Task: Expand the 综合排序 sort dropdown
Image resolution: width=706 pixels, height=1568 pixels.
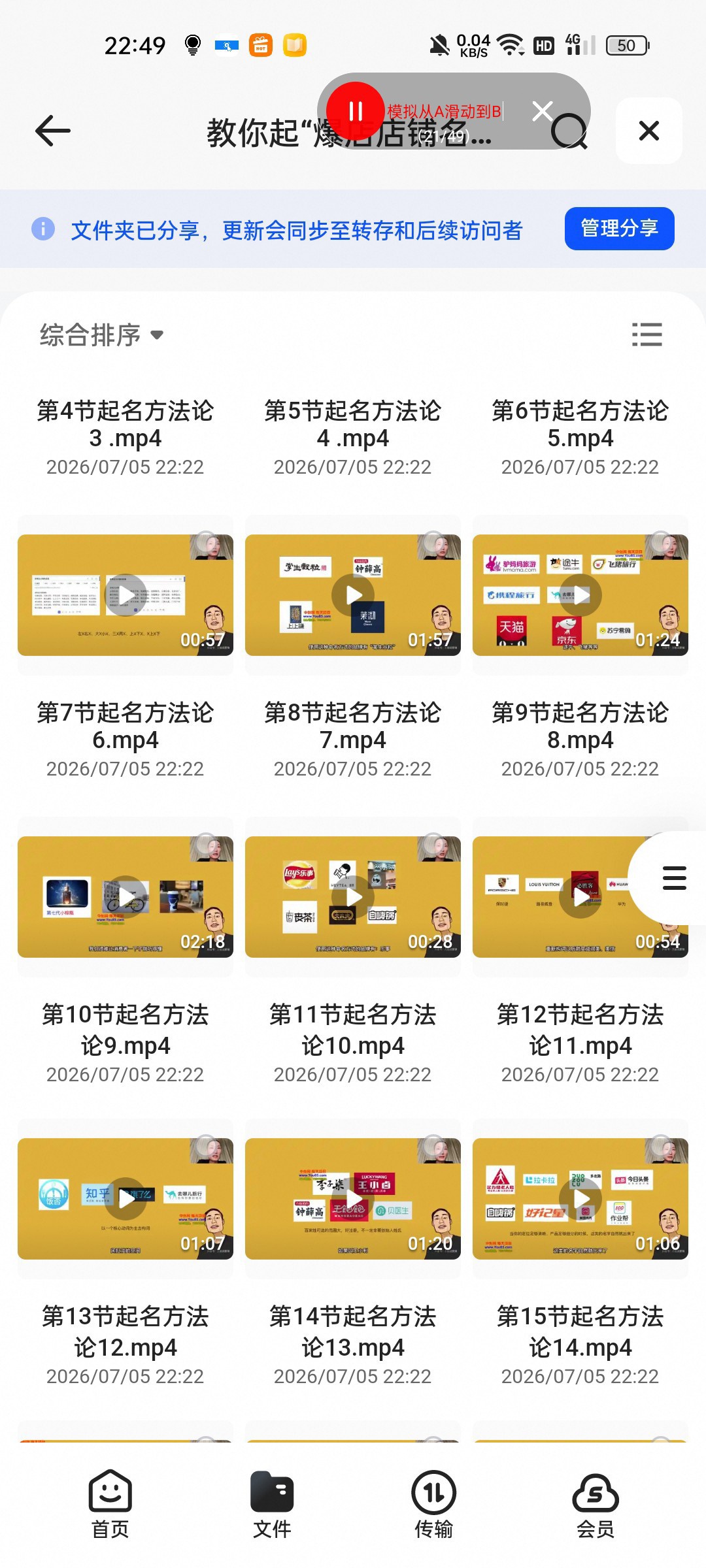Action: point(101,335)
